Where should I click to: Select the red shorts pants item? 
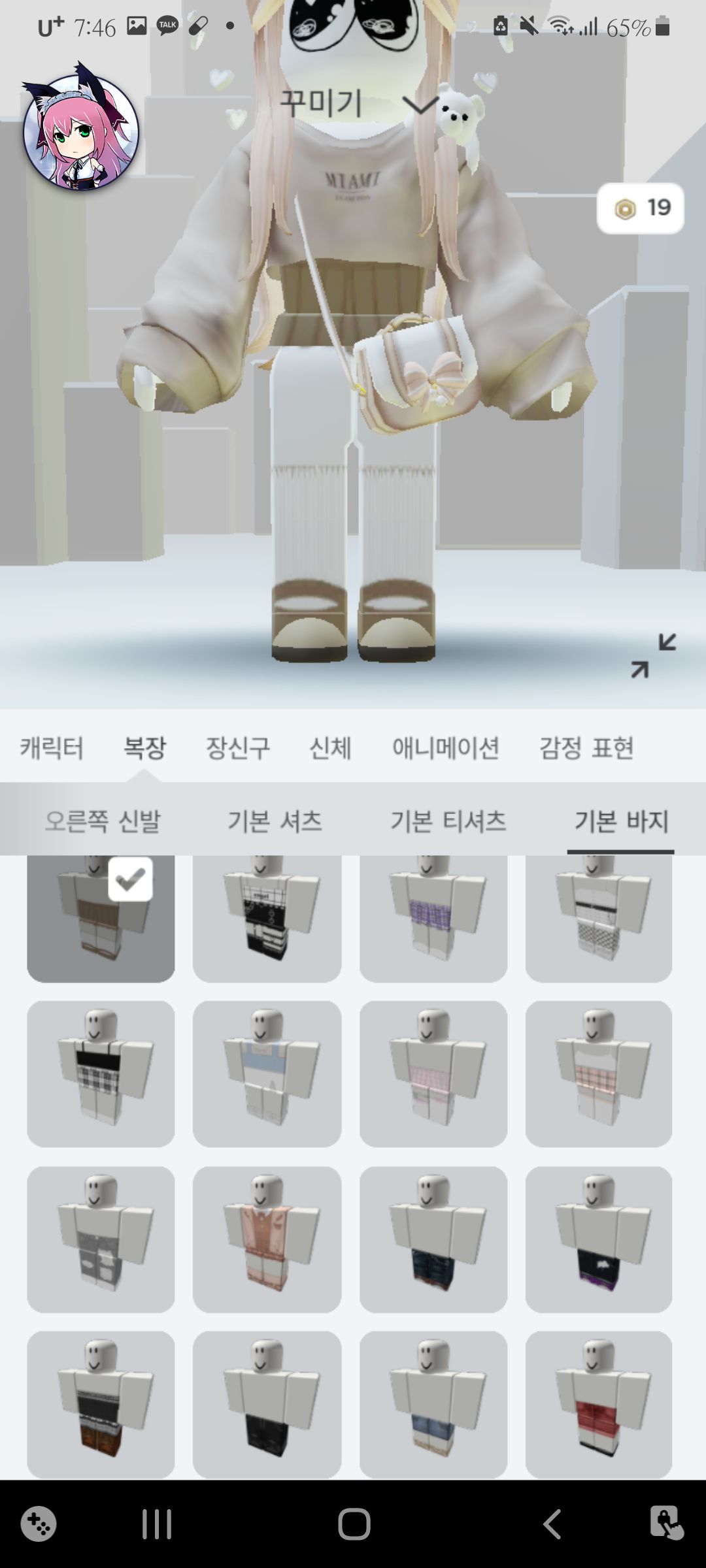click(x=598, y=1404)
